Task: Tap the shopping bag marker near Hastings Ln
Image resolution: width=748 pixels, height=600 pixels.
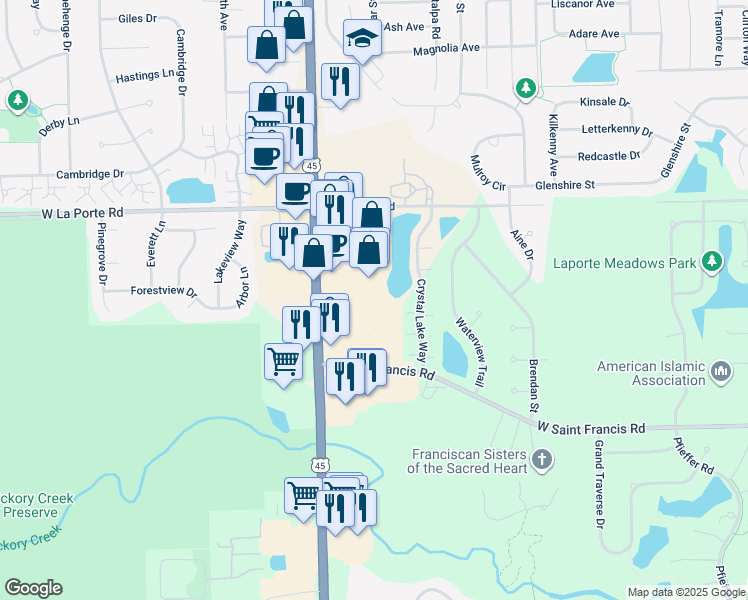Action: (268, 46)
